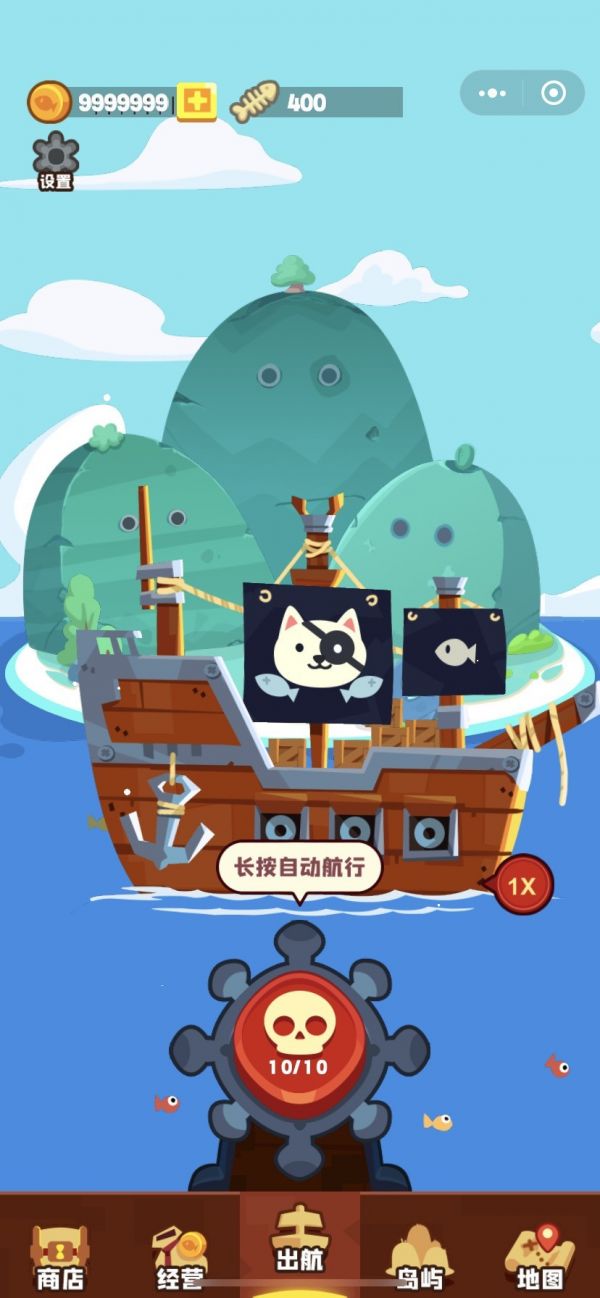Open the mini program more options menu
The height and width of the screenshot is (1298, 600).
(492, 93)
